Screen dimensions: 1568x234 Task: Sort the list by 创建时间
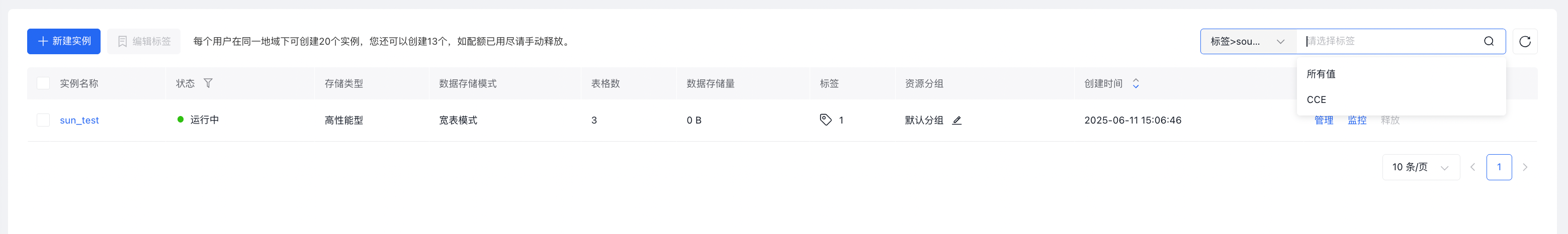tap(1135, 83)
